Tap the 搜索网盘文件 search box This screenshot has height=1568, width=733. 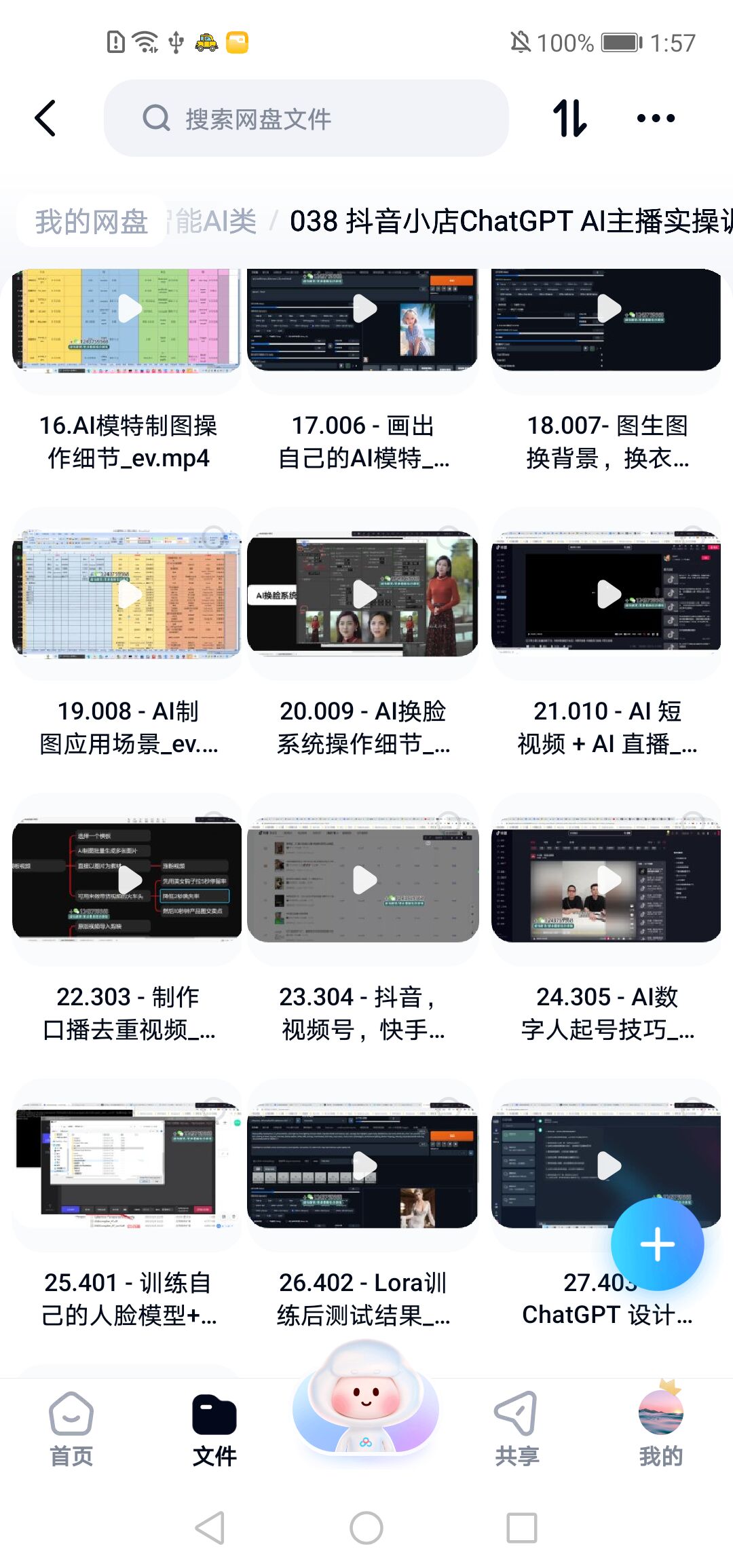[x=305, y=119]
